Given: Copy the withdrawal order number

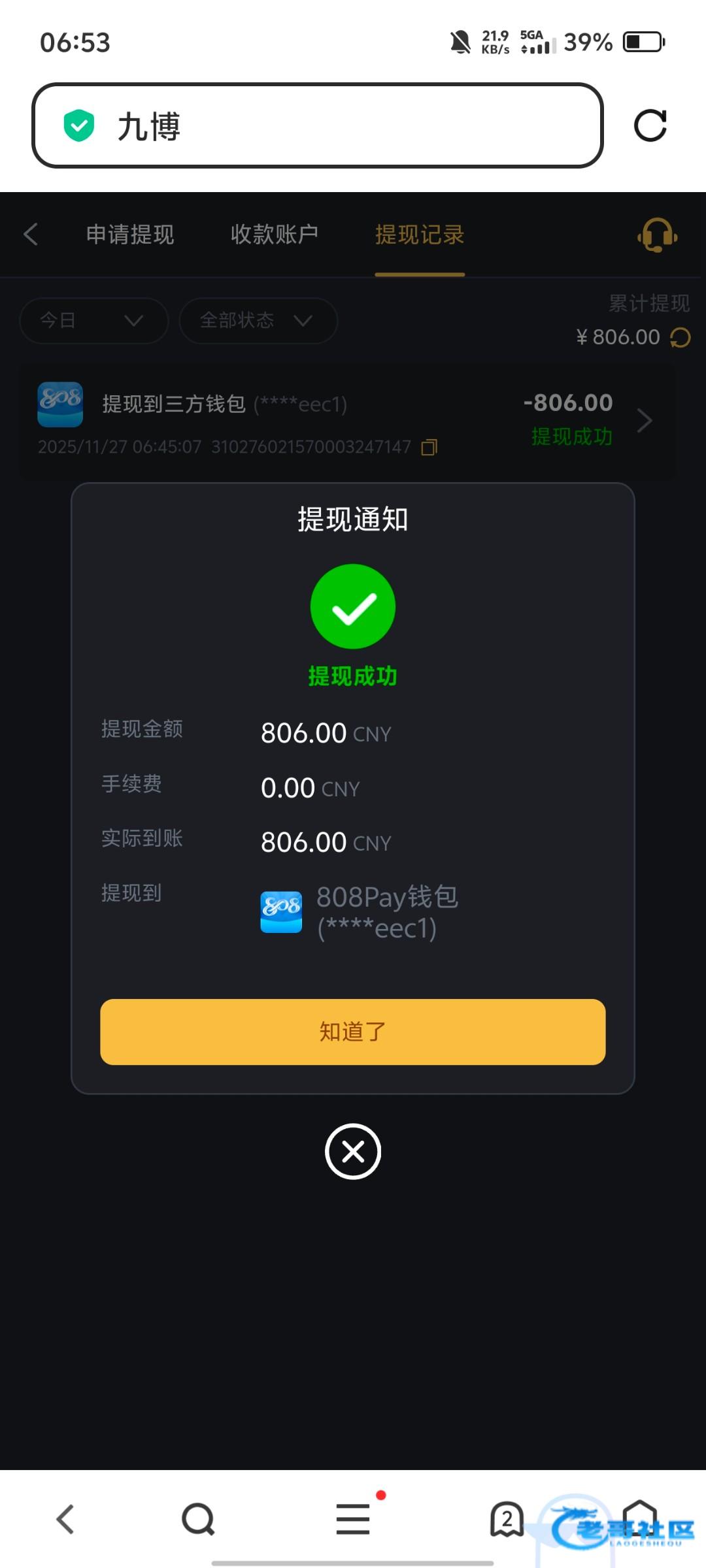Looking at the screenshot, I should [x=429, y=447].
